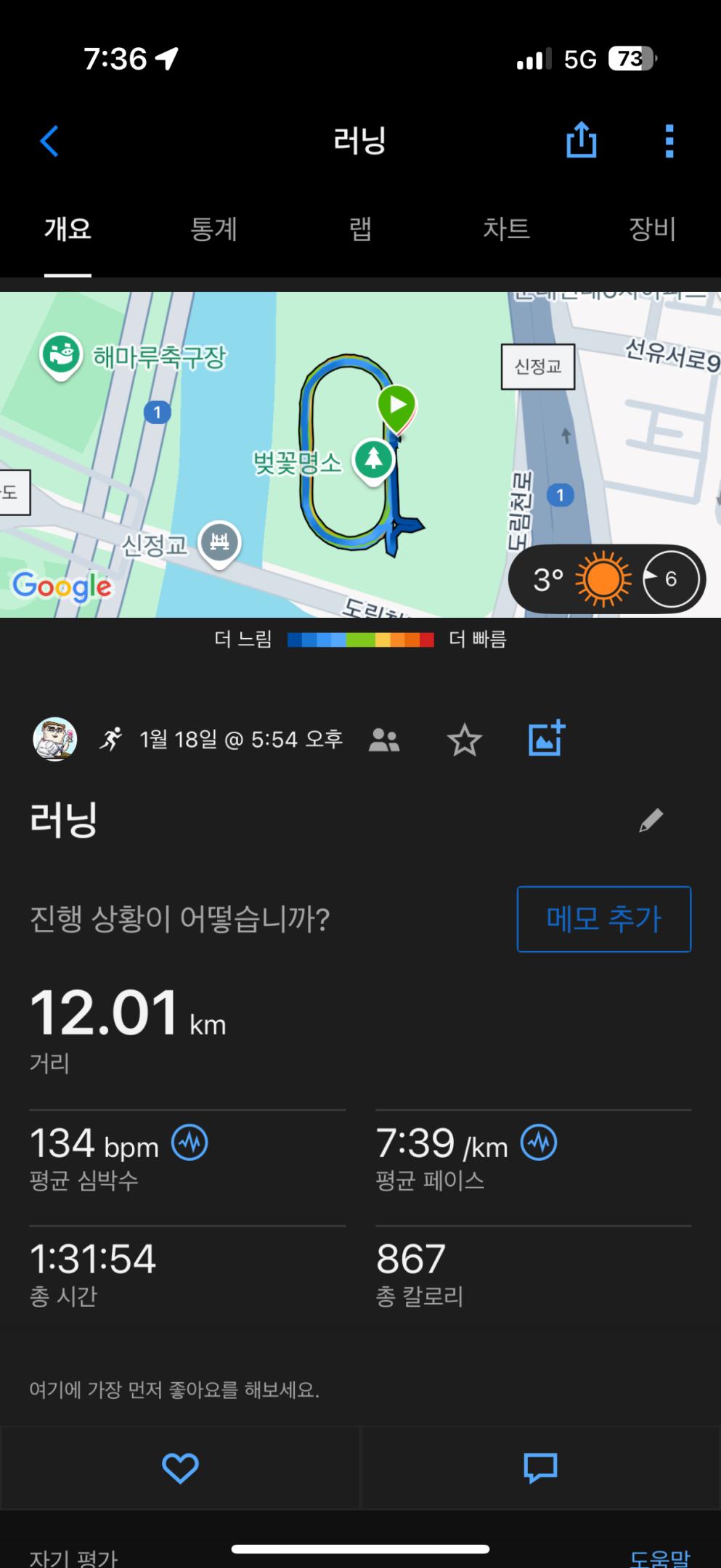Toggle the favorite star on this activity

(464, 738)
